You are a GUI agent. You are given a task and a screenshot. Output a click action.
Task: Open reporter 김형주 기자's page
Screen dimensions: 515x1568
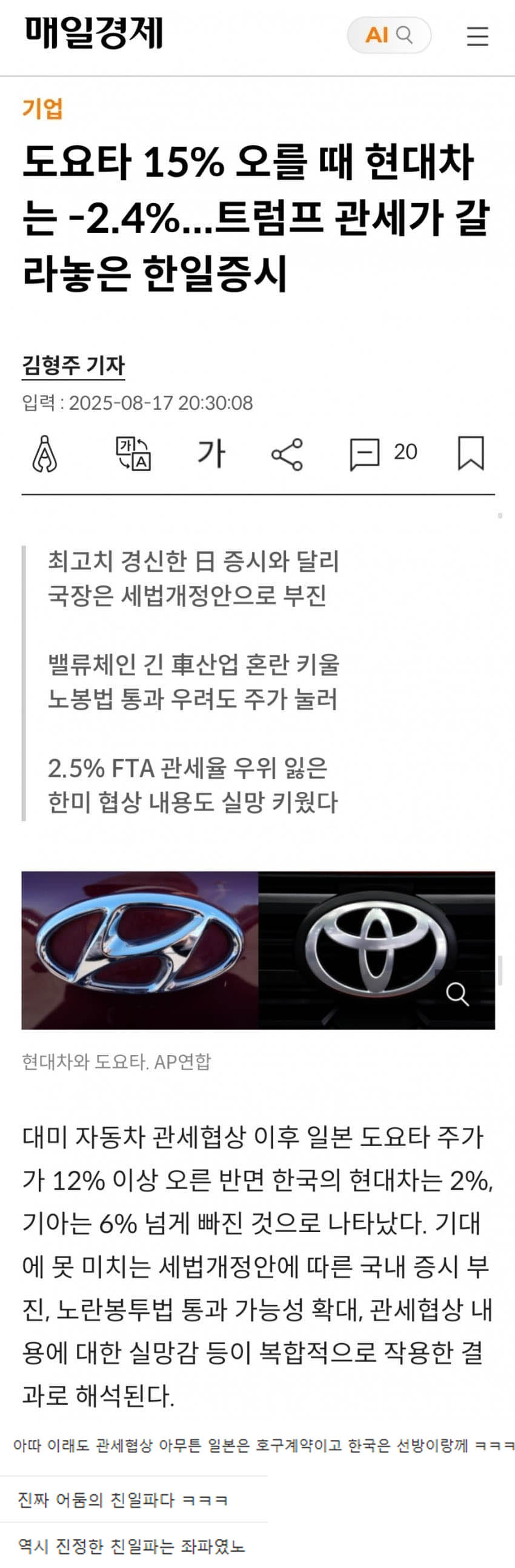click(x=73, y=365)
